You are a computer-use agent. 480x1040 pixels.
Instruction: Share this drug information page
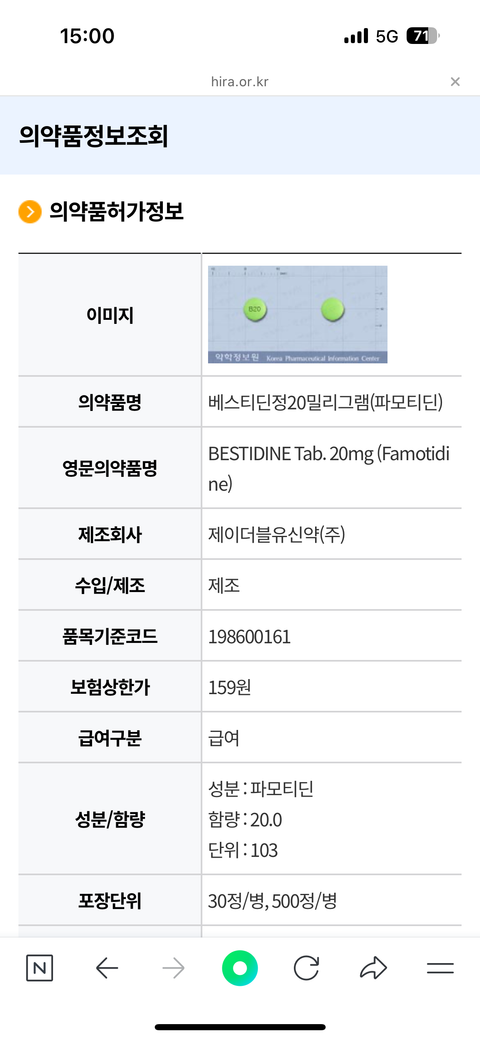coord(373,969)
